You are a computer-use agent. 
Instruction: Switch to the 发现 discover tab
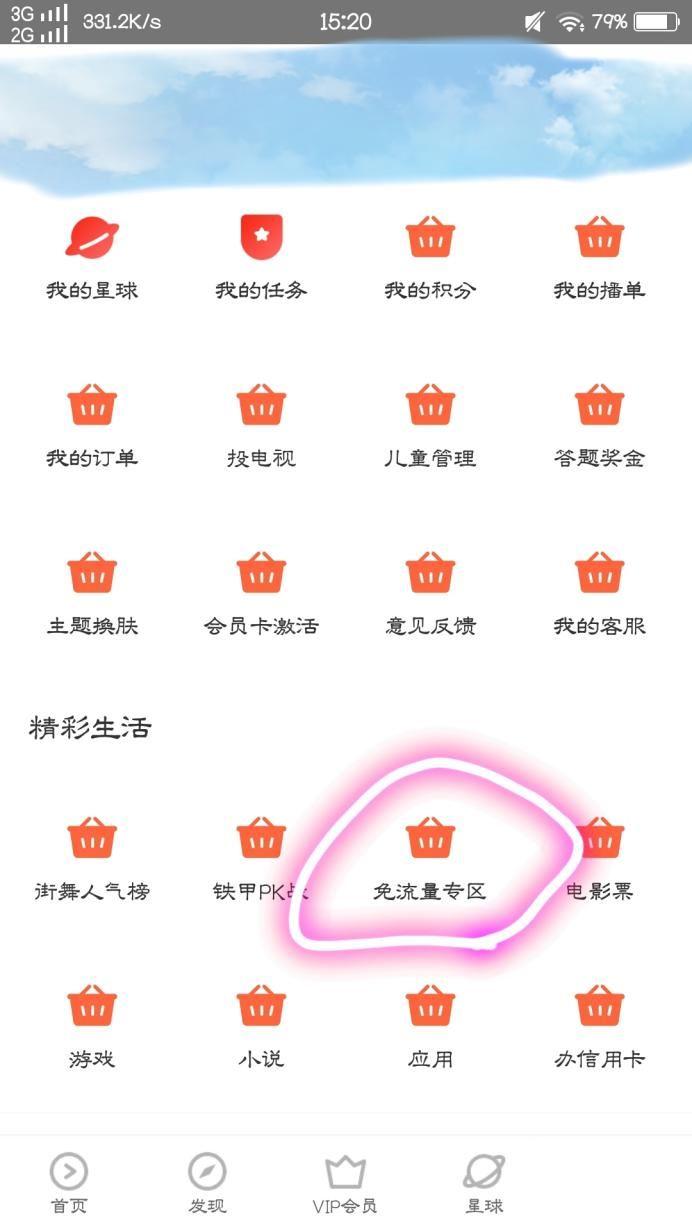pyautogui.click(x=207, y=1183)
